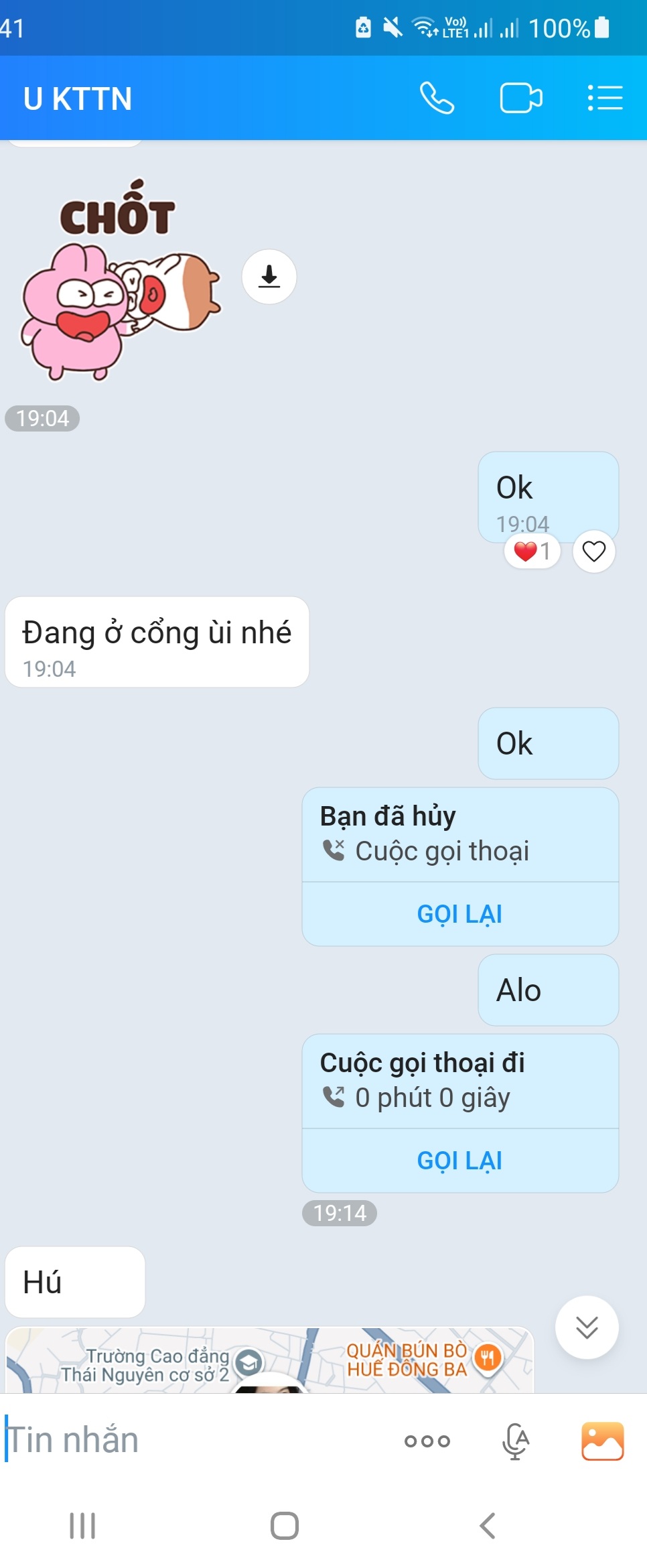This screenshot has width=647, height=1568.
Task: Open the shared location map
Action: point(268,1362)
